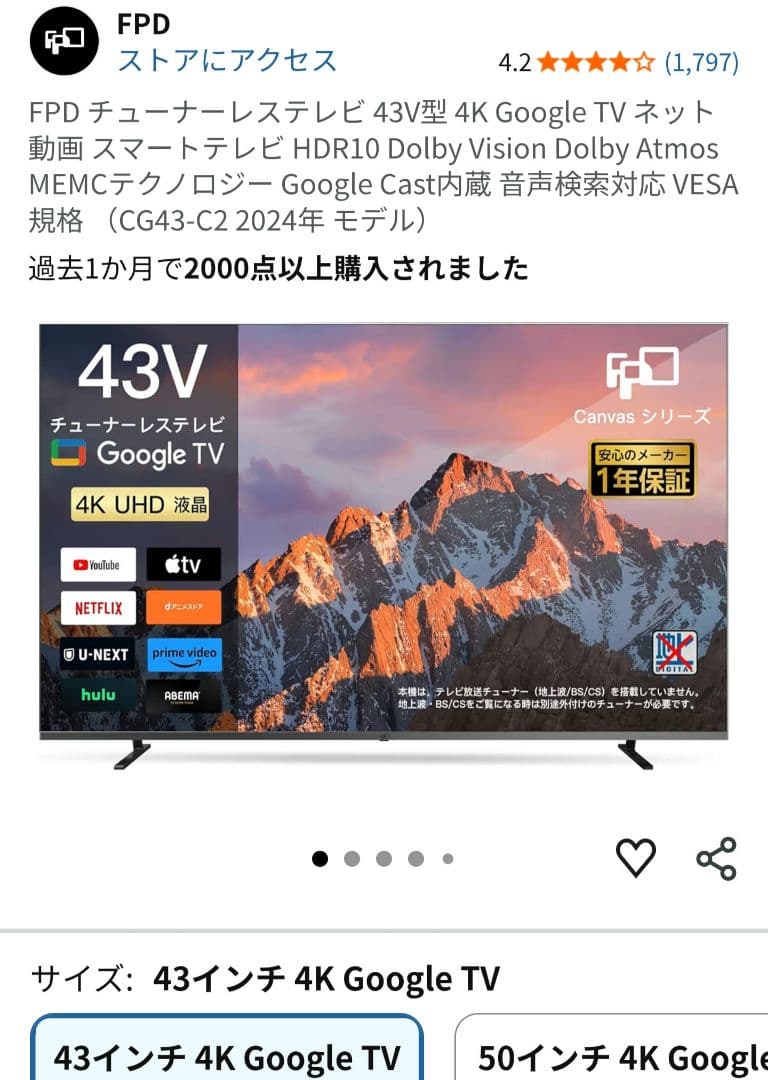Jump to the second product image dot
The width and height of the screenshot is (768, 1080).
click(x=352, y=858)
